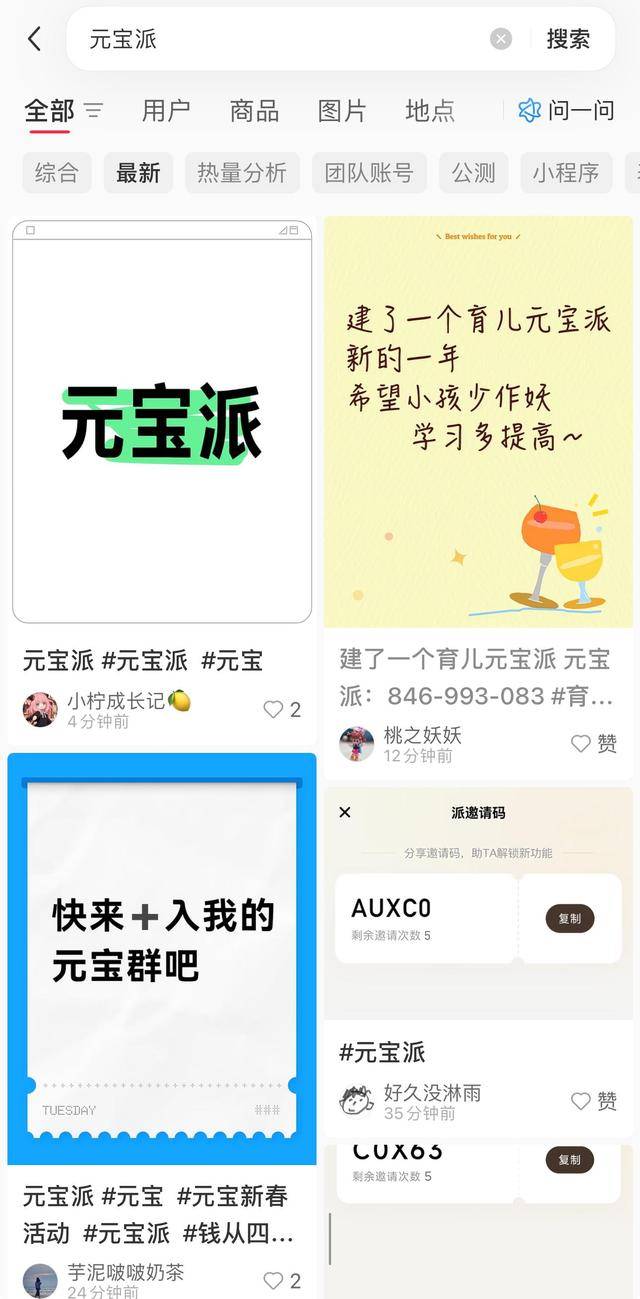This screenshot has height=1299, width=640.
Task: Switch to the 商品 tab
Action: 254,110
